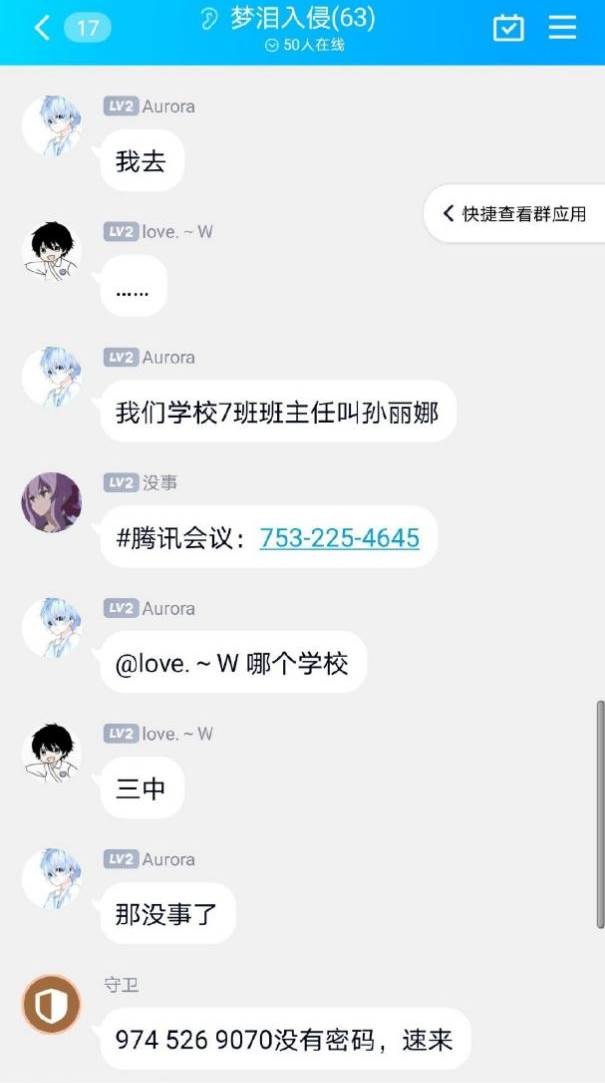
Task: Open the group menu icon
Action: (563, 27)
